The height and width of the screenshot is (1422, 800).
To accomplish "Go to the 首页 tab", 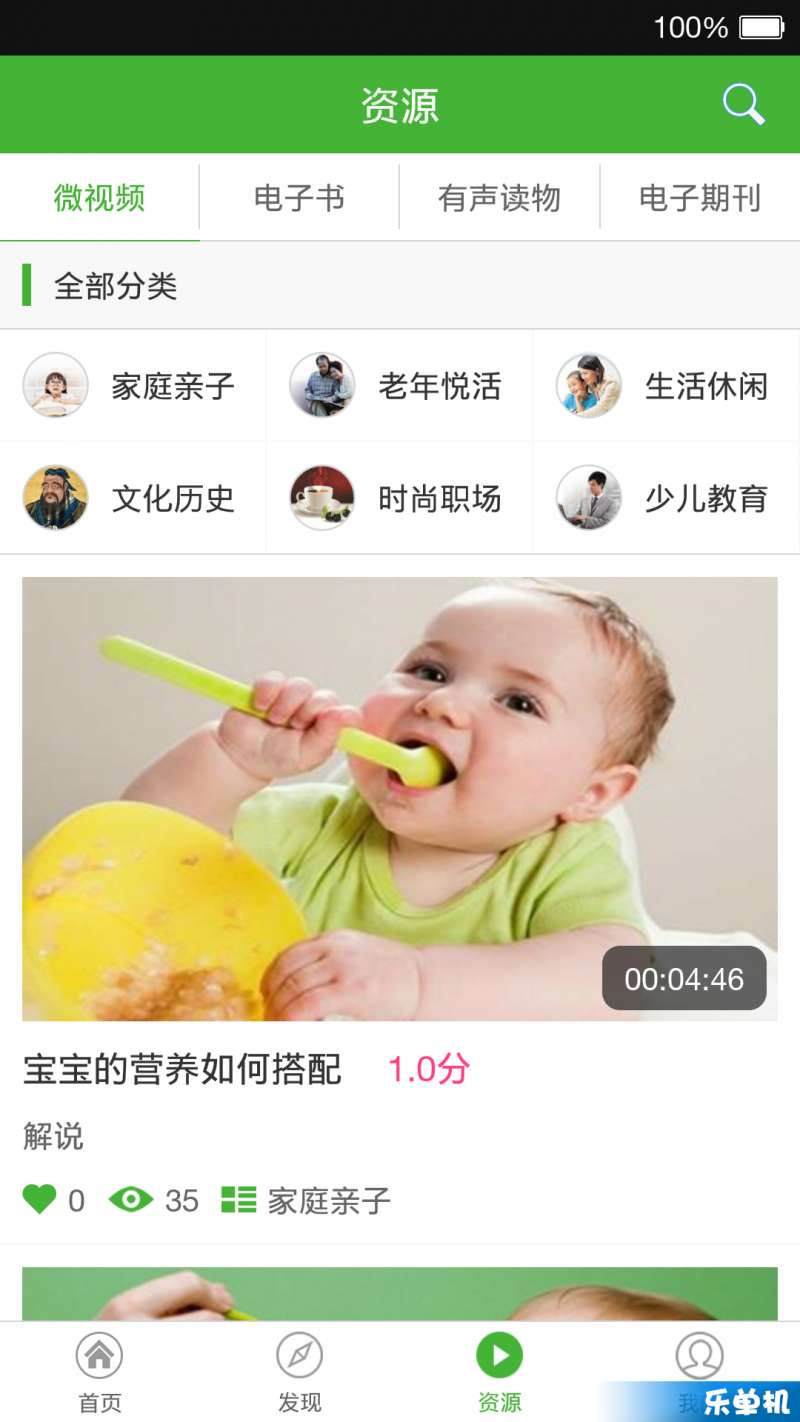I will tap(100, 1370).
